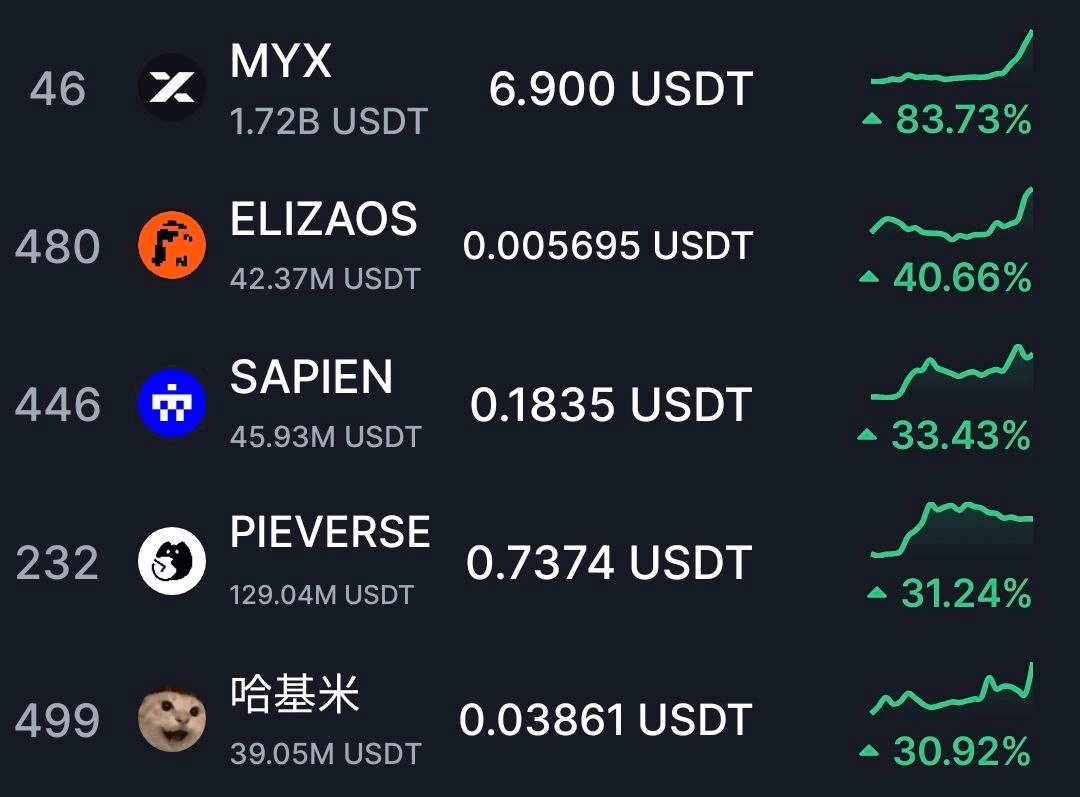1080x797 pixels.
Task: Select the SAPIEN listing
Action: coord(311,378)
